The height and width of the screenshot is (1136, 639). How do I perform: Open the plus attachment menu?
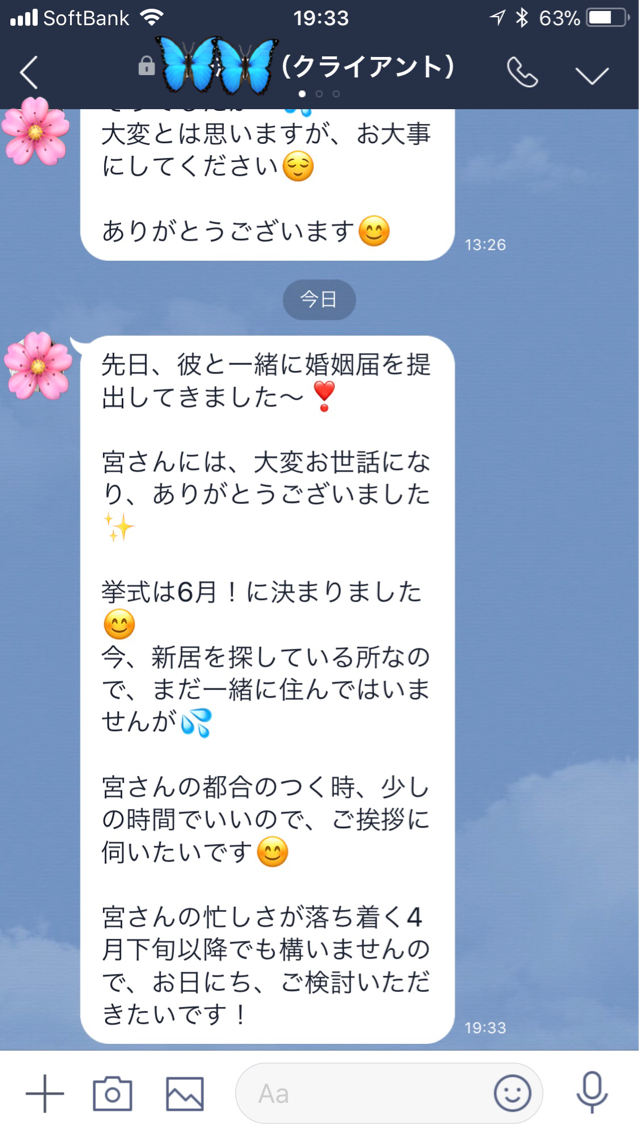pos(44,1093)
